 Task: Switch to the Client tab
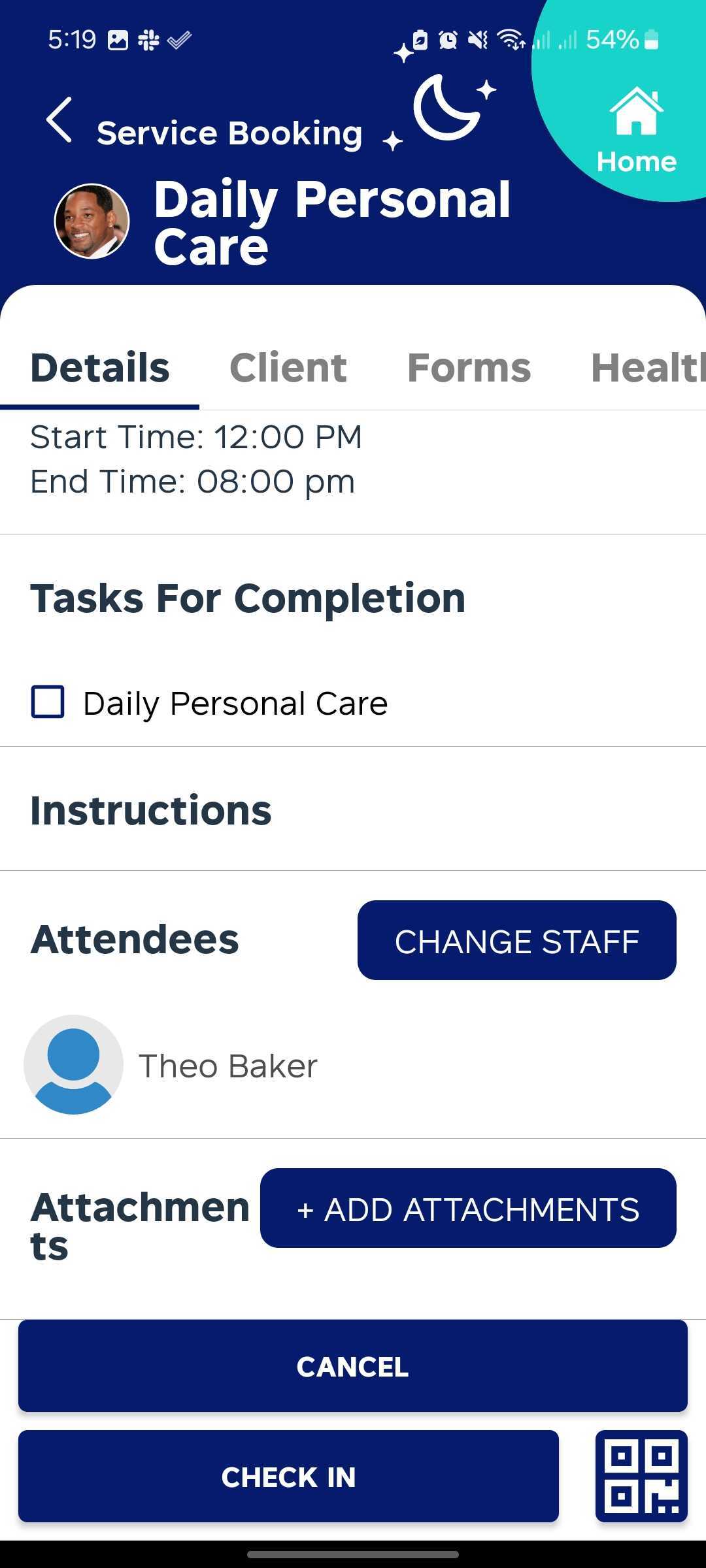(288, 367)
